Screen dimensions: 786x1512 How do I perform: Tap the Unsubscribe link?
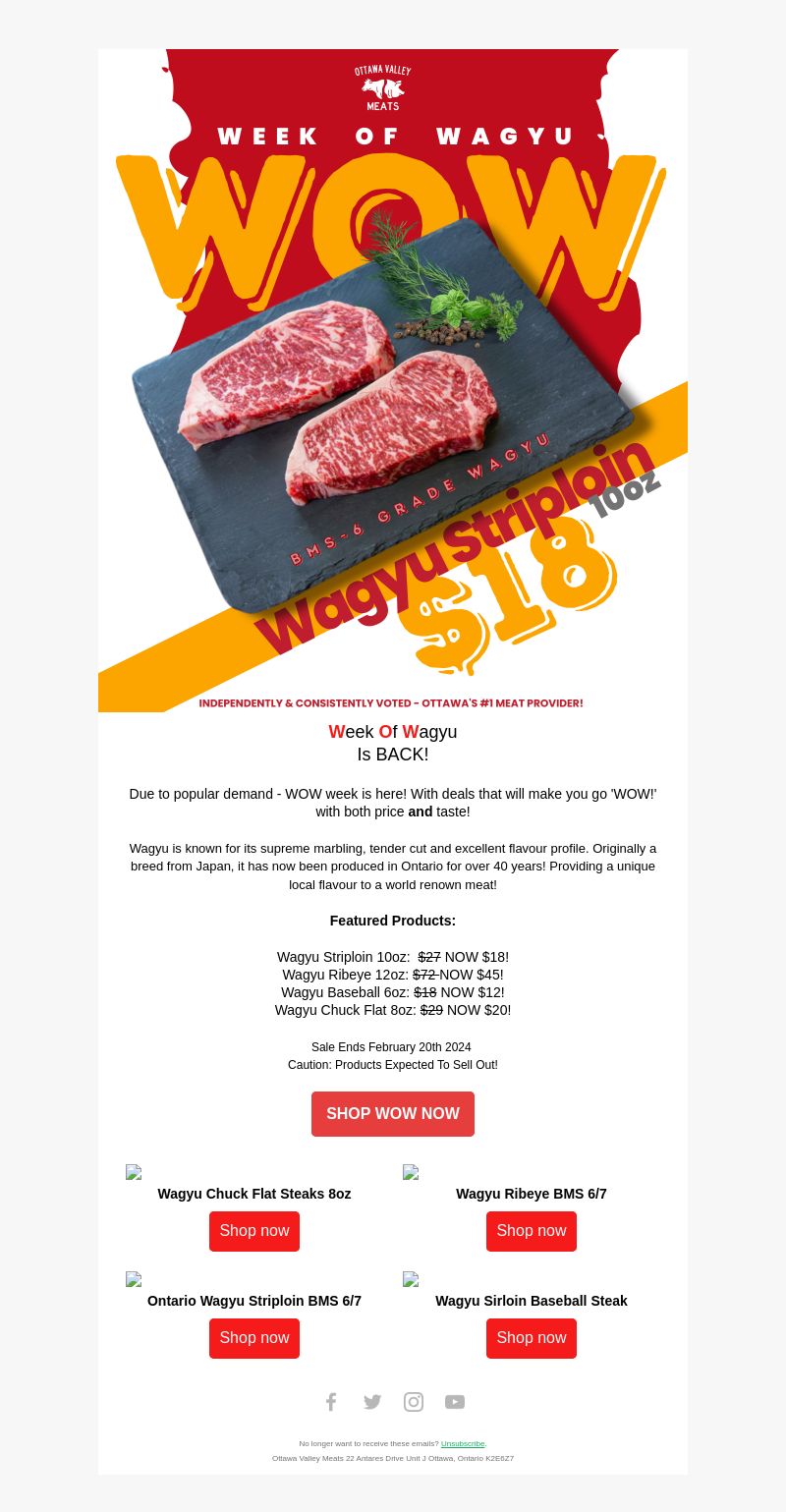tap(463, 1443)
